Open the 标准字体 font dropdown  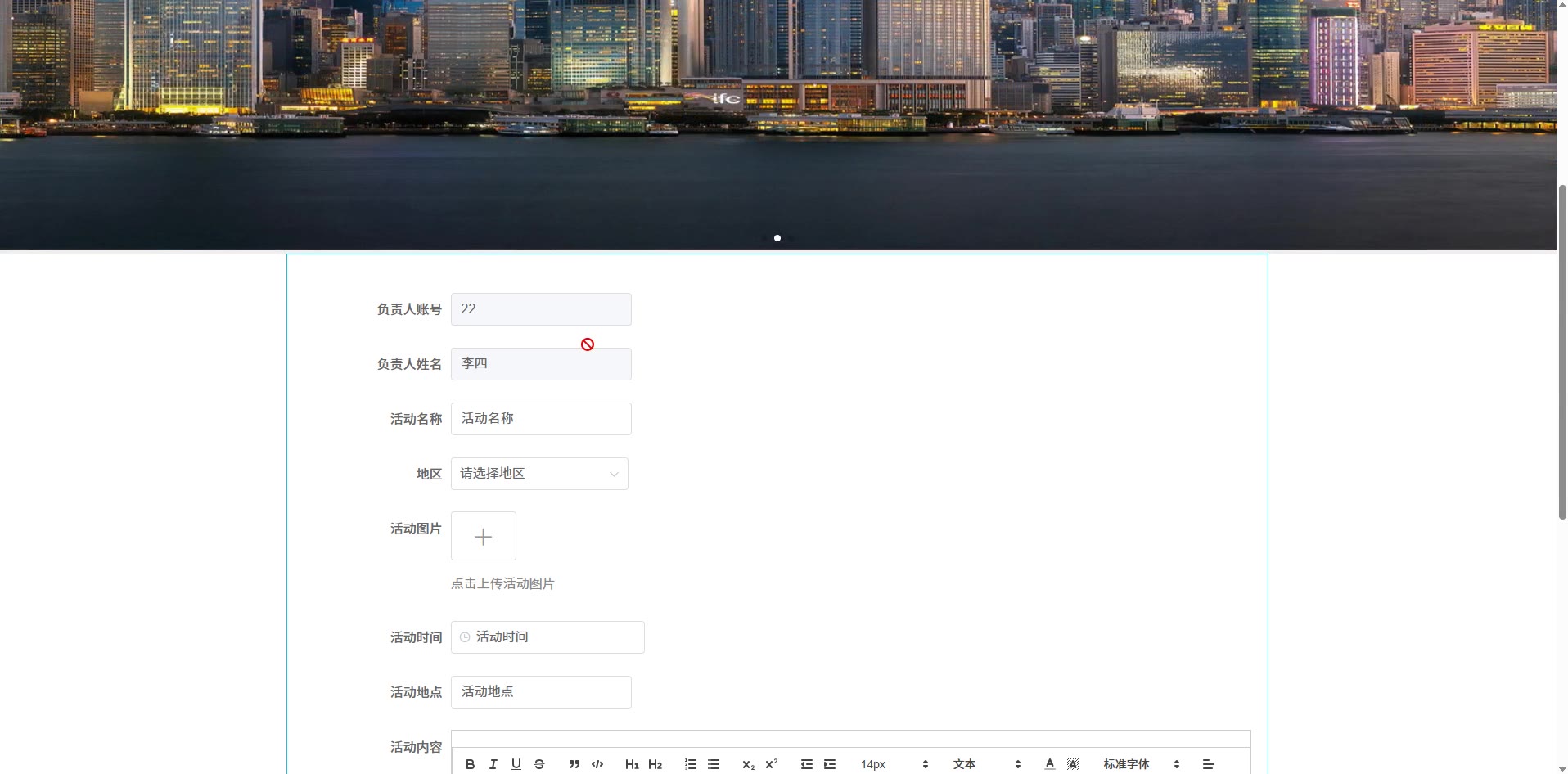[1141, 764]
